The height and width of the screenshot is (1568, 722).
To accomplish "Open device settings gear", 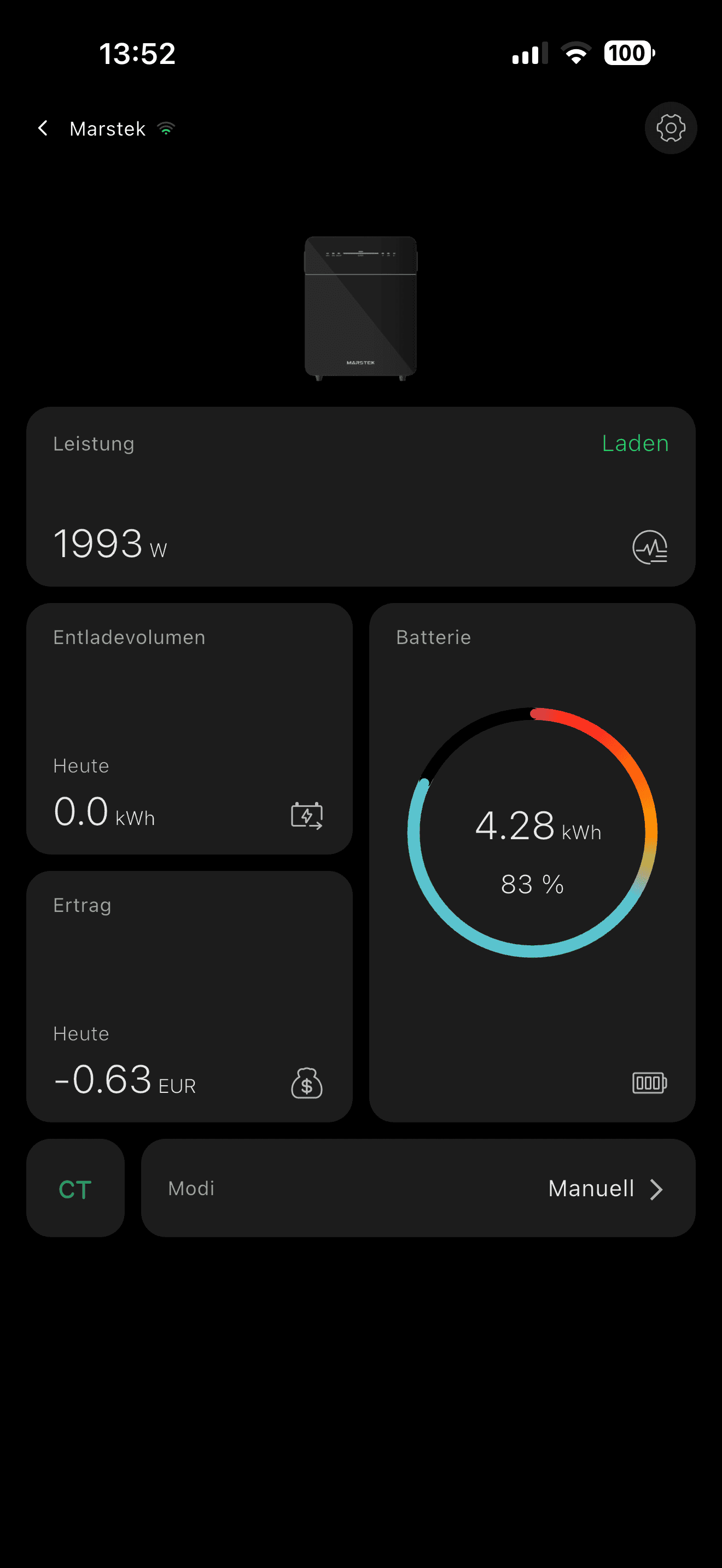I will pyautogui.click(x=670, y=128).
